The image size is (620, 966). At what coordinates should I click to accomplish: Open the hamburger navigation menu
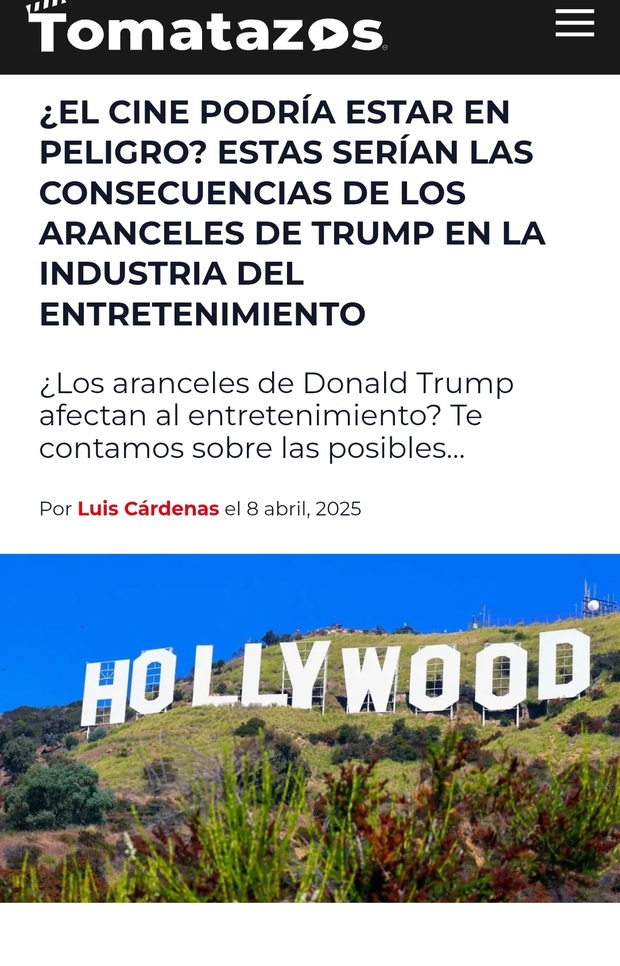pos(574,23)
